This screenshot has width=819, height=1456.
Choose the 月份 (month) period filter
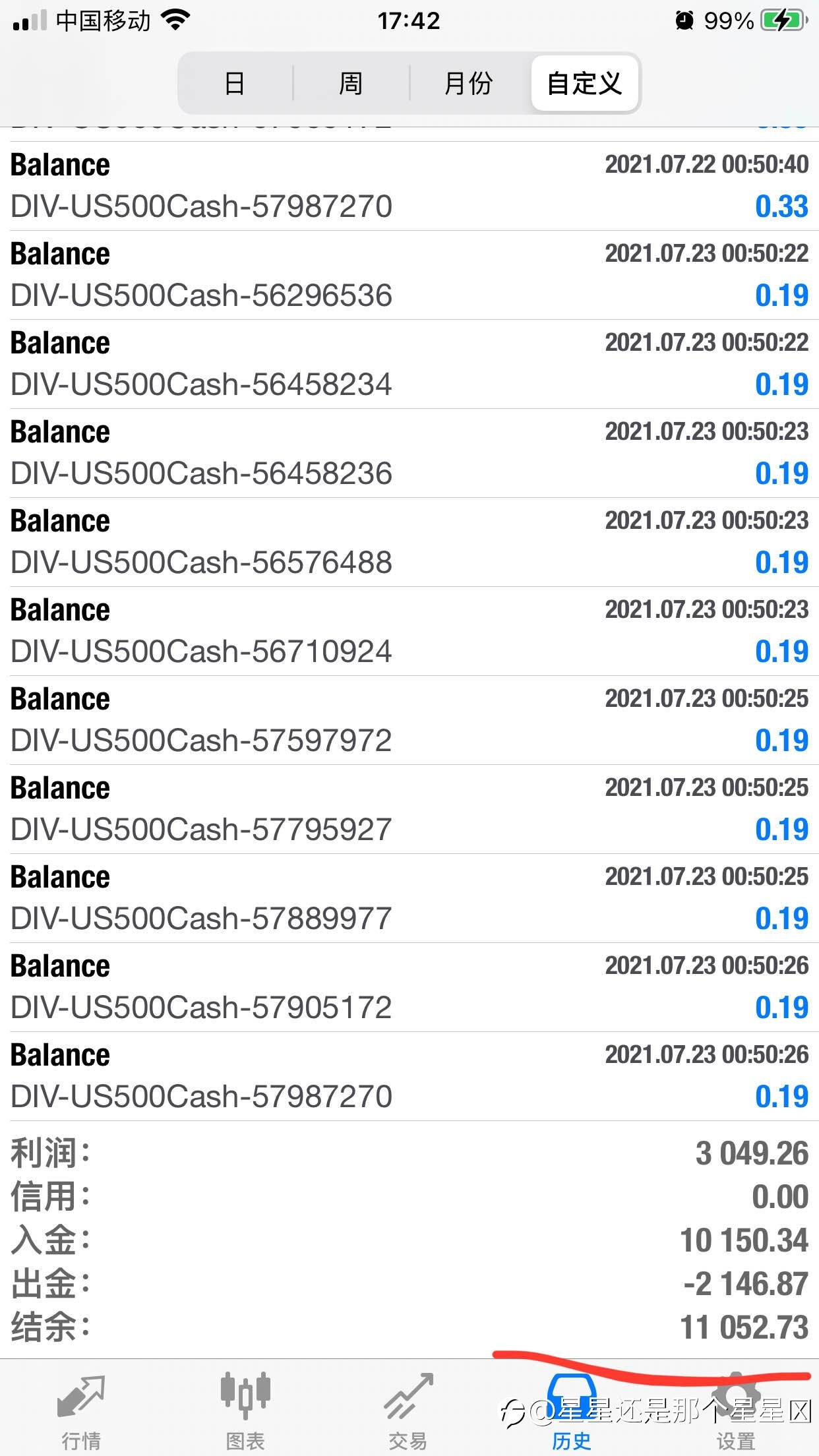(x=468, y=83)
